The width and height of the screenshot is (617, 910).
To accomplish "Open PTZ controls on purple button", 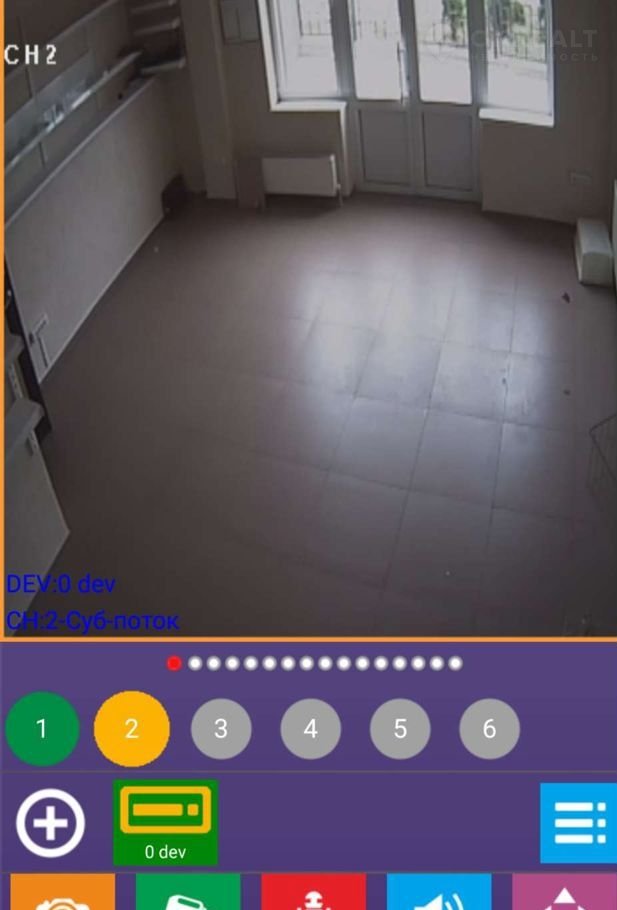I will click(x=564, y=893).
